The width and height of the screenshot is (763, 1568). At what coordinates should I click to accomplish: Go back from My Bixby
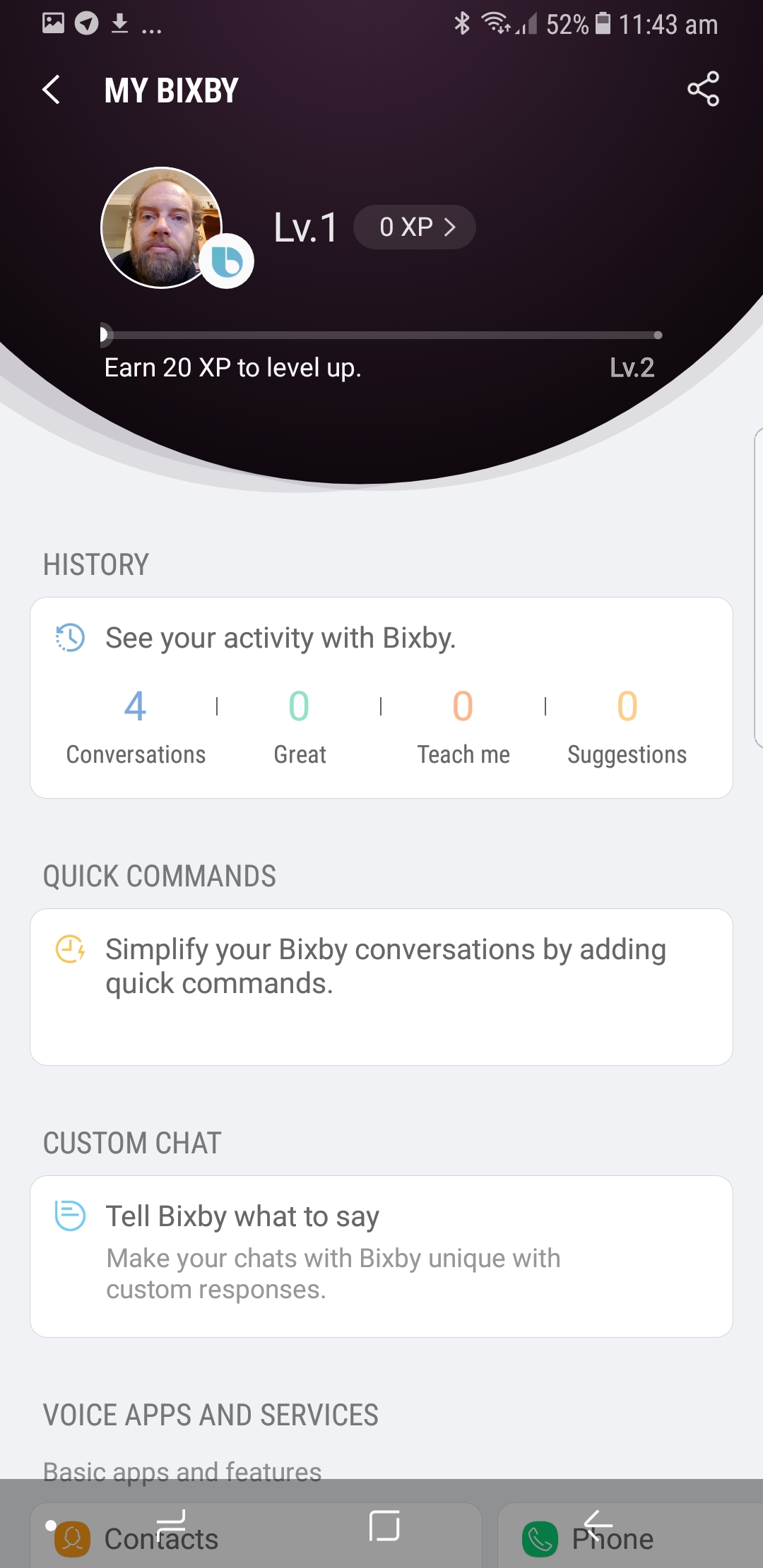[52, 90]
